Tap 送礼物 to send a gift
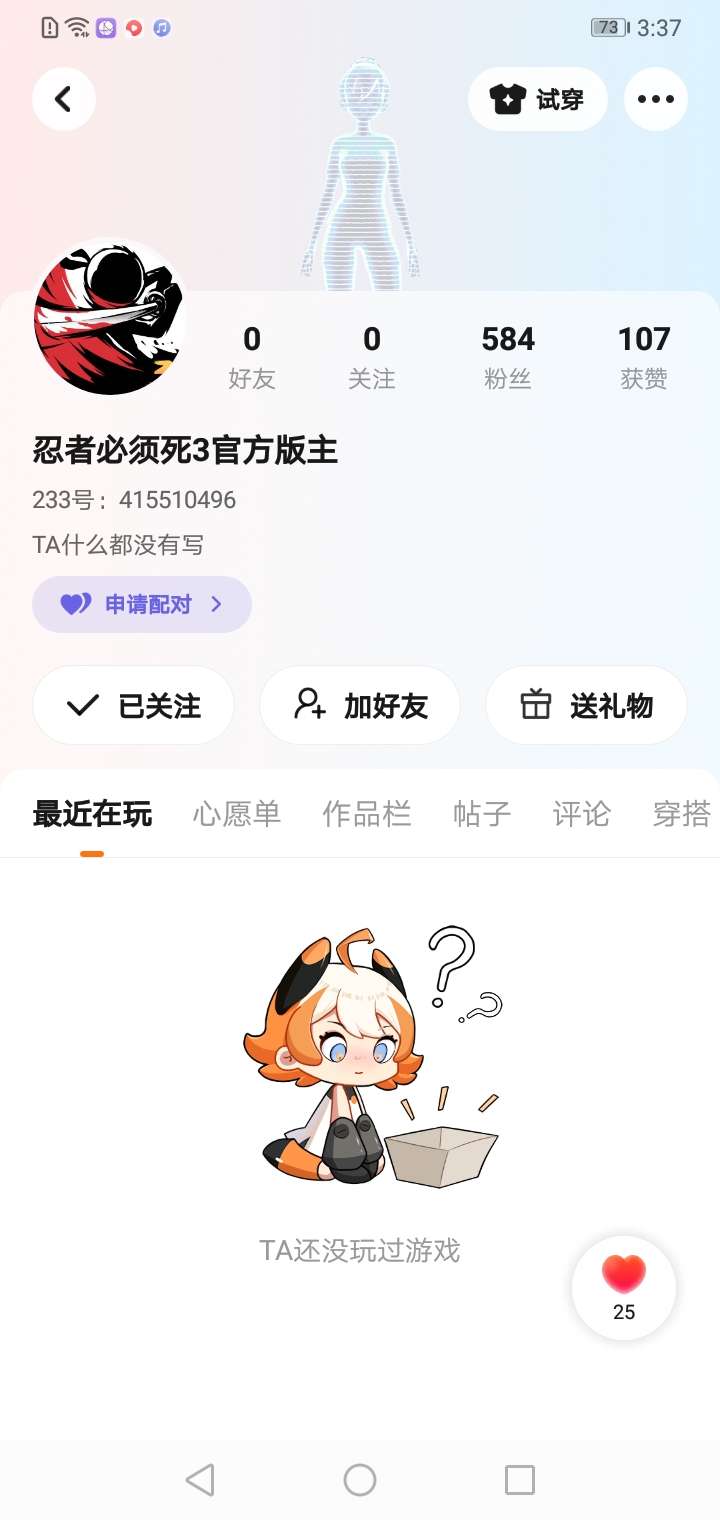 pyautogui.click(x=586, y=706)
